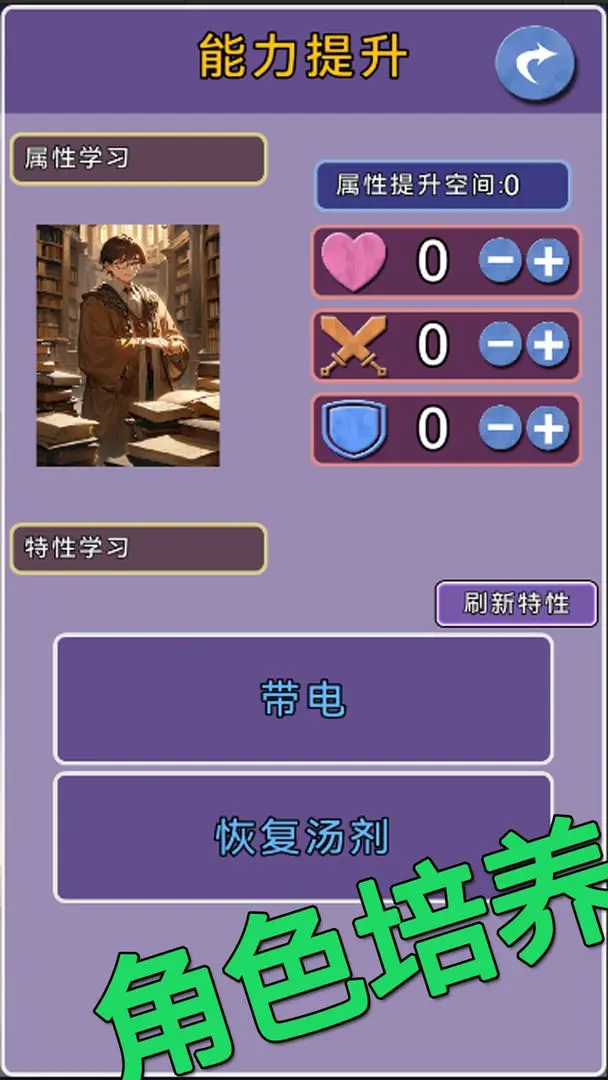Tap the back arrow button
The height and width of the screenshot is (1080, 608).
click(535, 64)
